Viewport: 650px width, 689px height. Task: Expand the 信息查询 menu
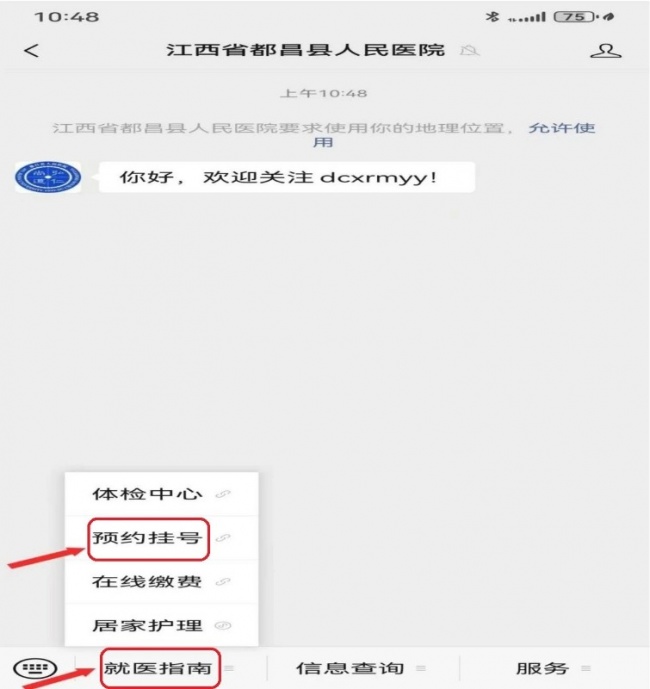click(350, 667)
